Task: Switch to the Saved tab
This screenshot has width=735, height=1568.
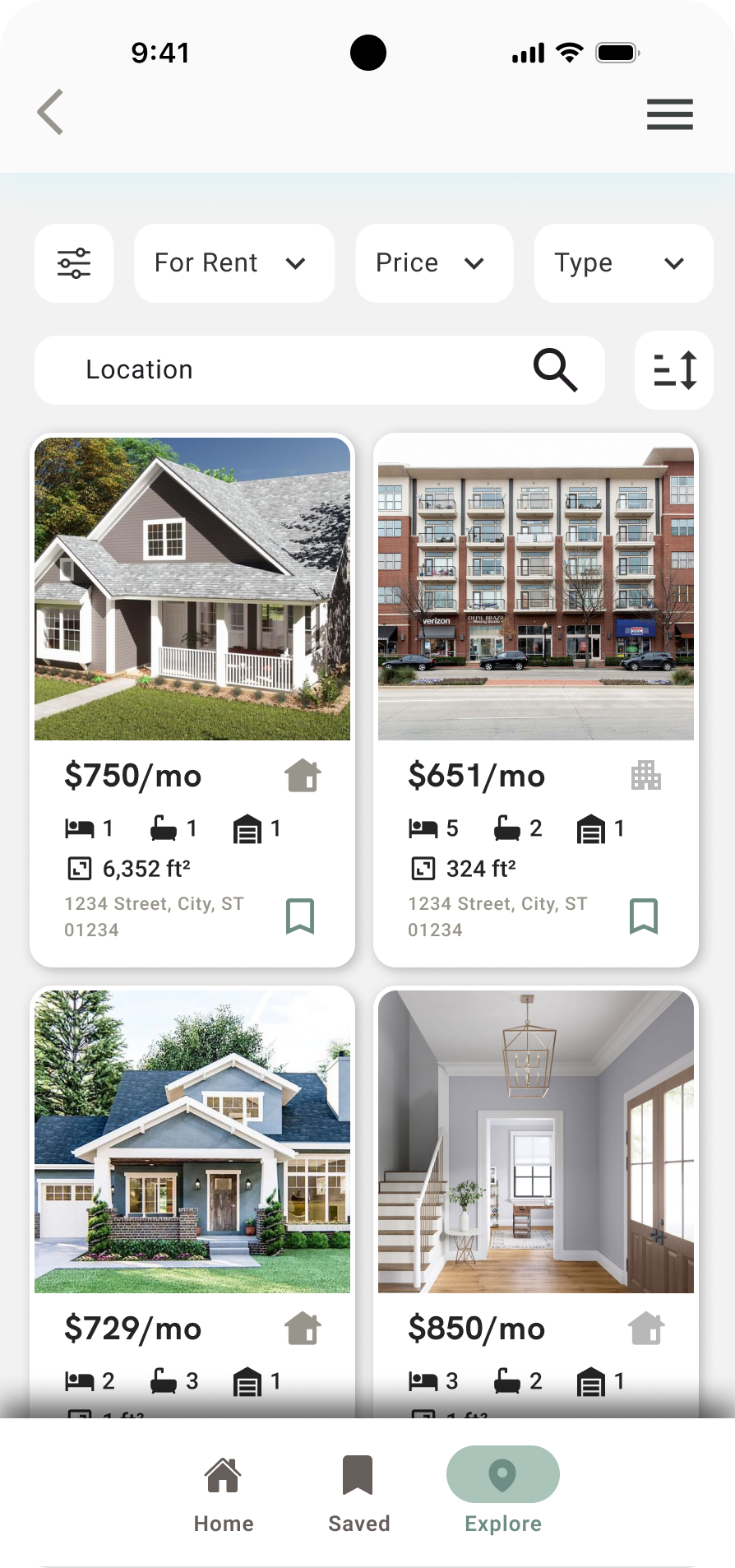Action: [358, 1493]
